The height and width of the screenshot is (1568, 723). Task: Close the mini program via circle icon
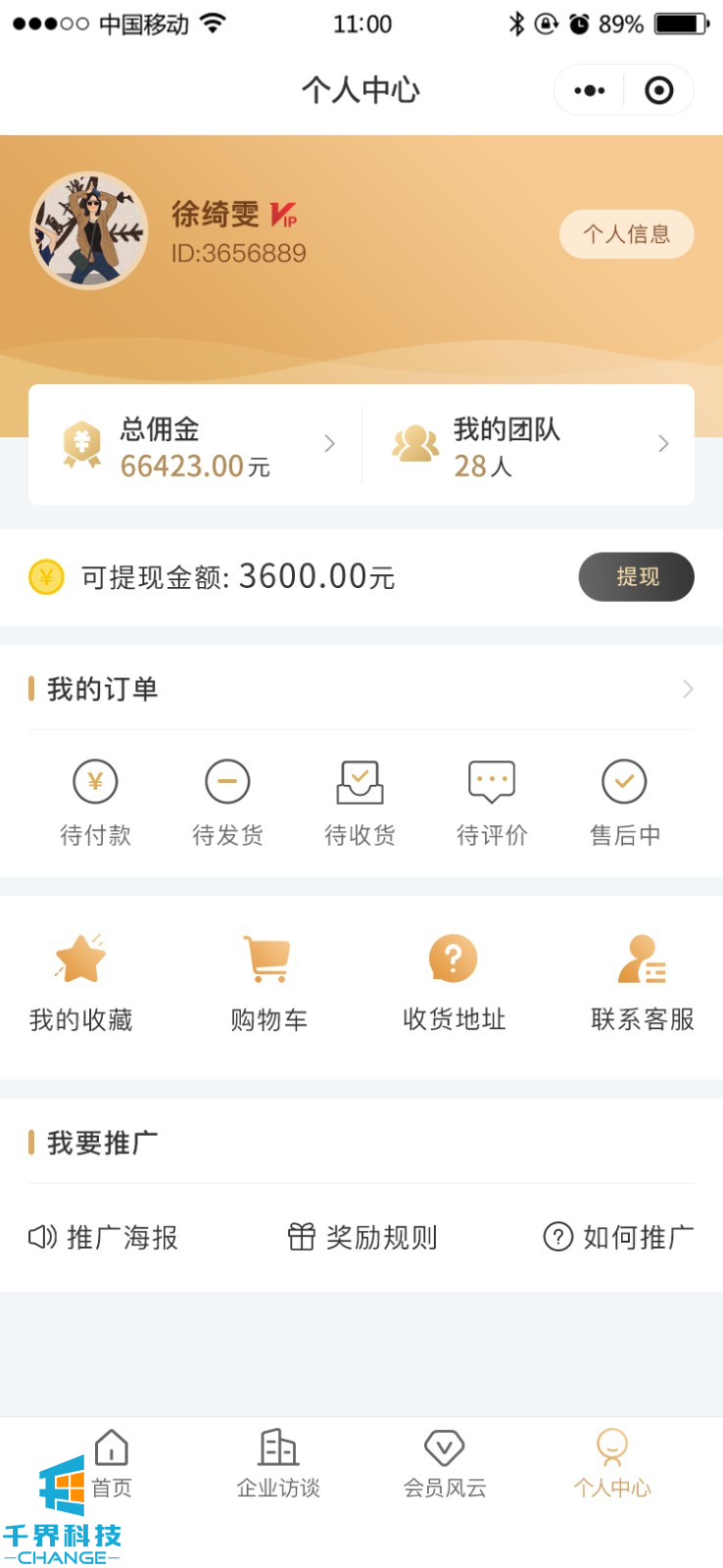658,91
